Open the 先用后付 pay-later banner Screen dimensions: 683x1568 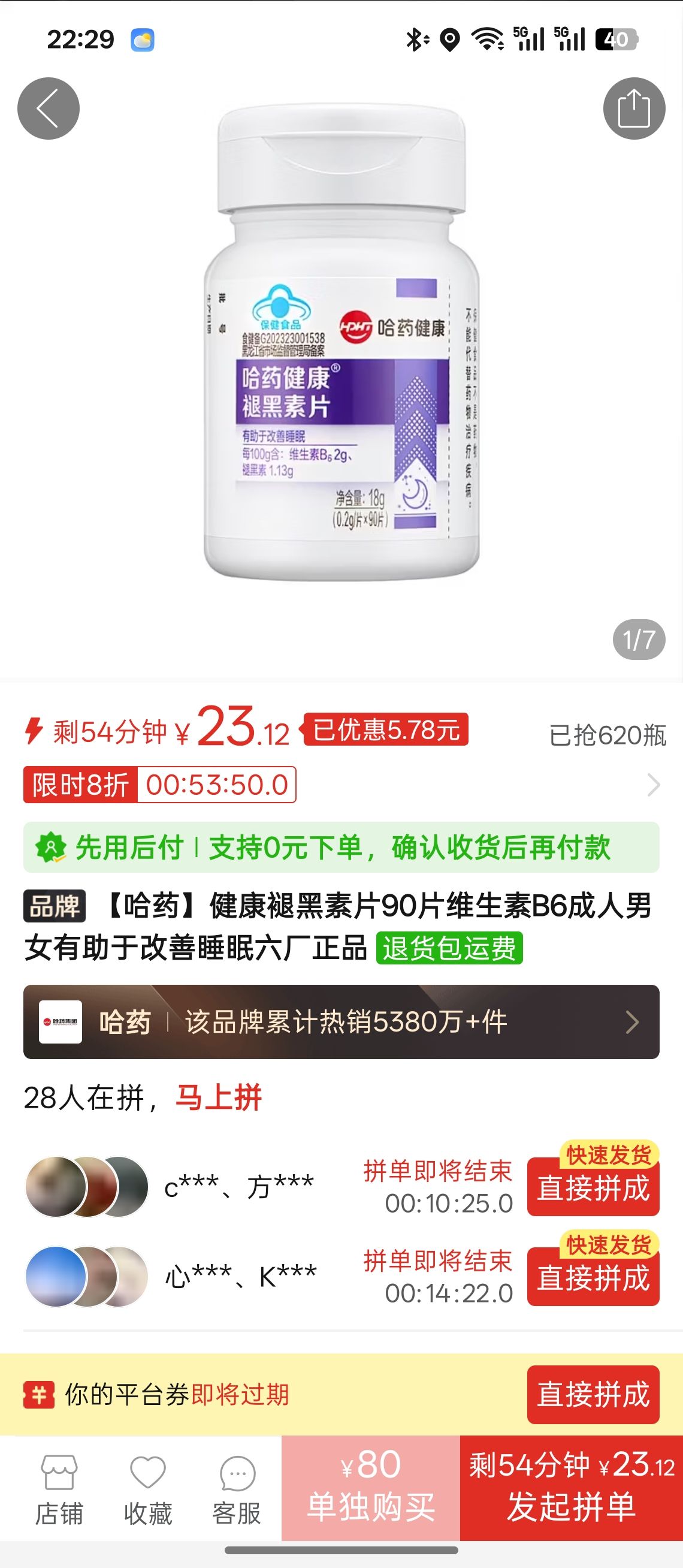(x=341, y=848)
